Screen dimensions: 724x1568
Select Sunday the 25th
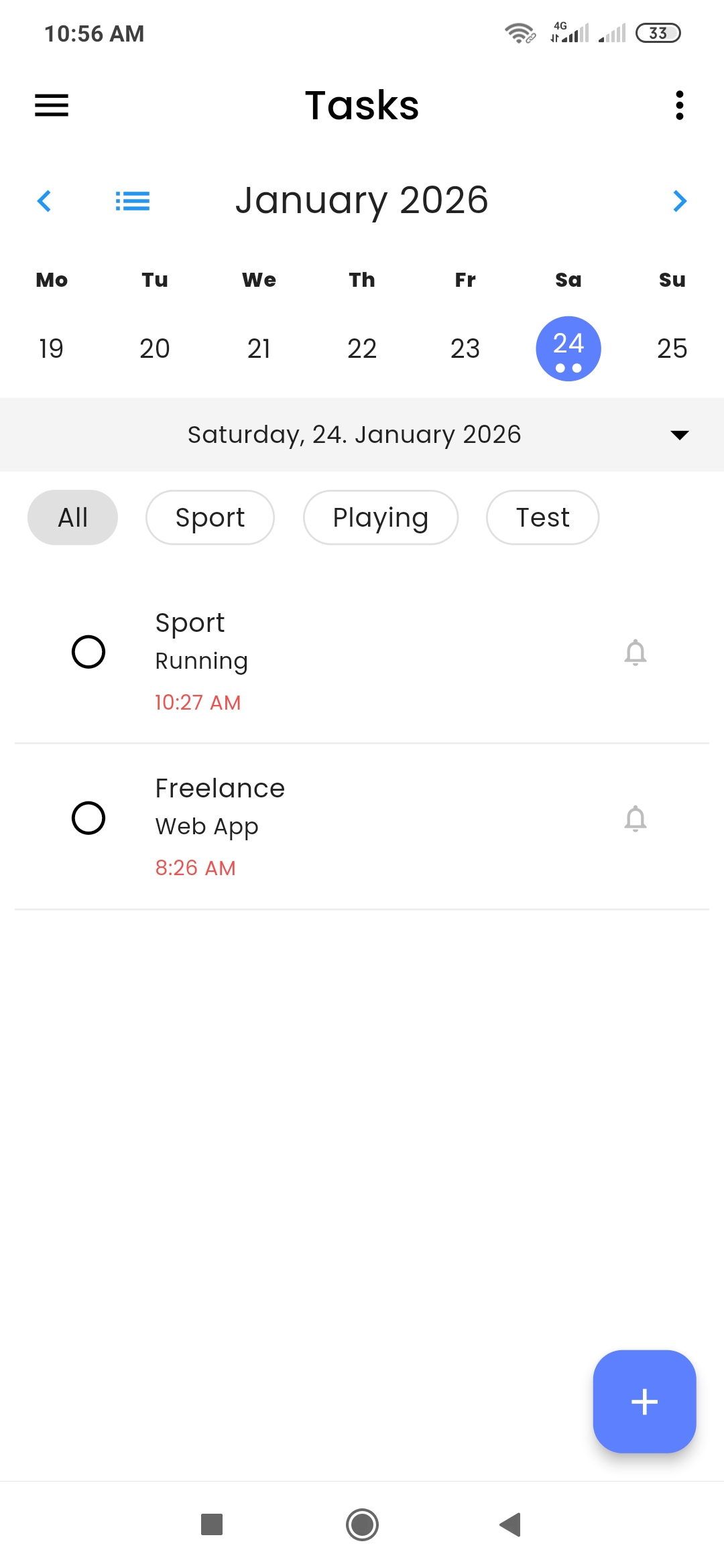point(672,348)
